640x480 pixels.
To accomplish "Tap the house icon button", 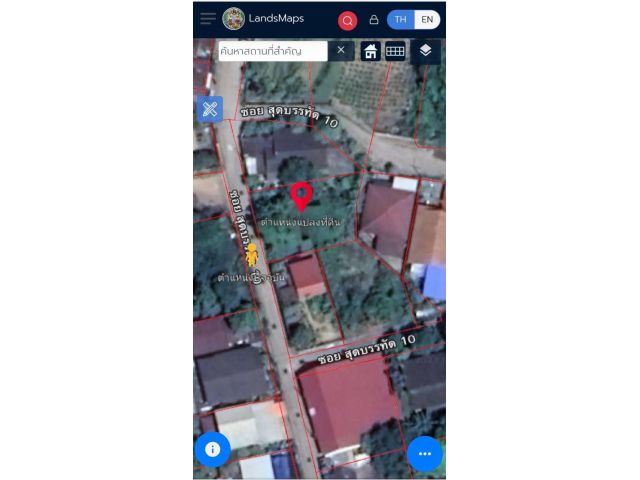I will pos(370,51).
